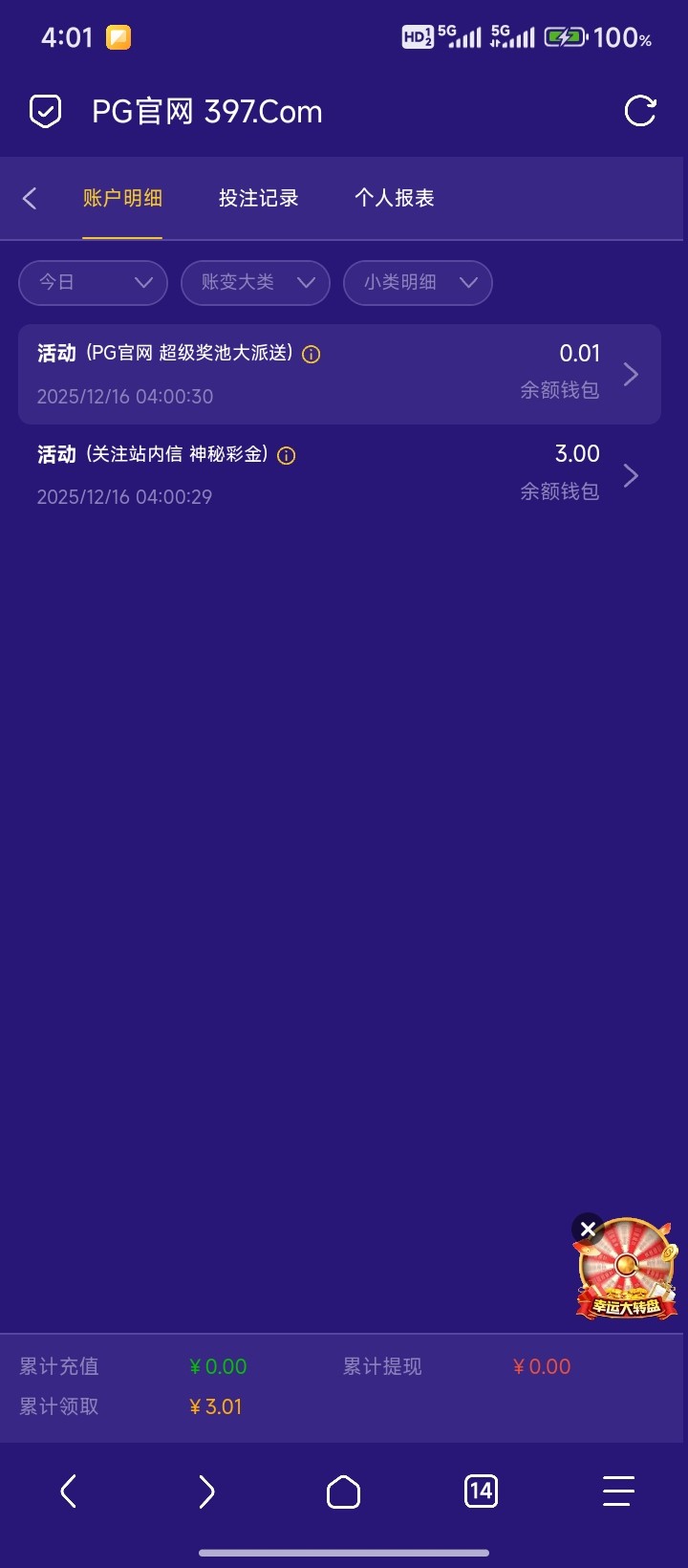The width and height of the screenshot is (688, 1568).
Task: Switch to the 投注记录 tab
Action: pos(258,198)
